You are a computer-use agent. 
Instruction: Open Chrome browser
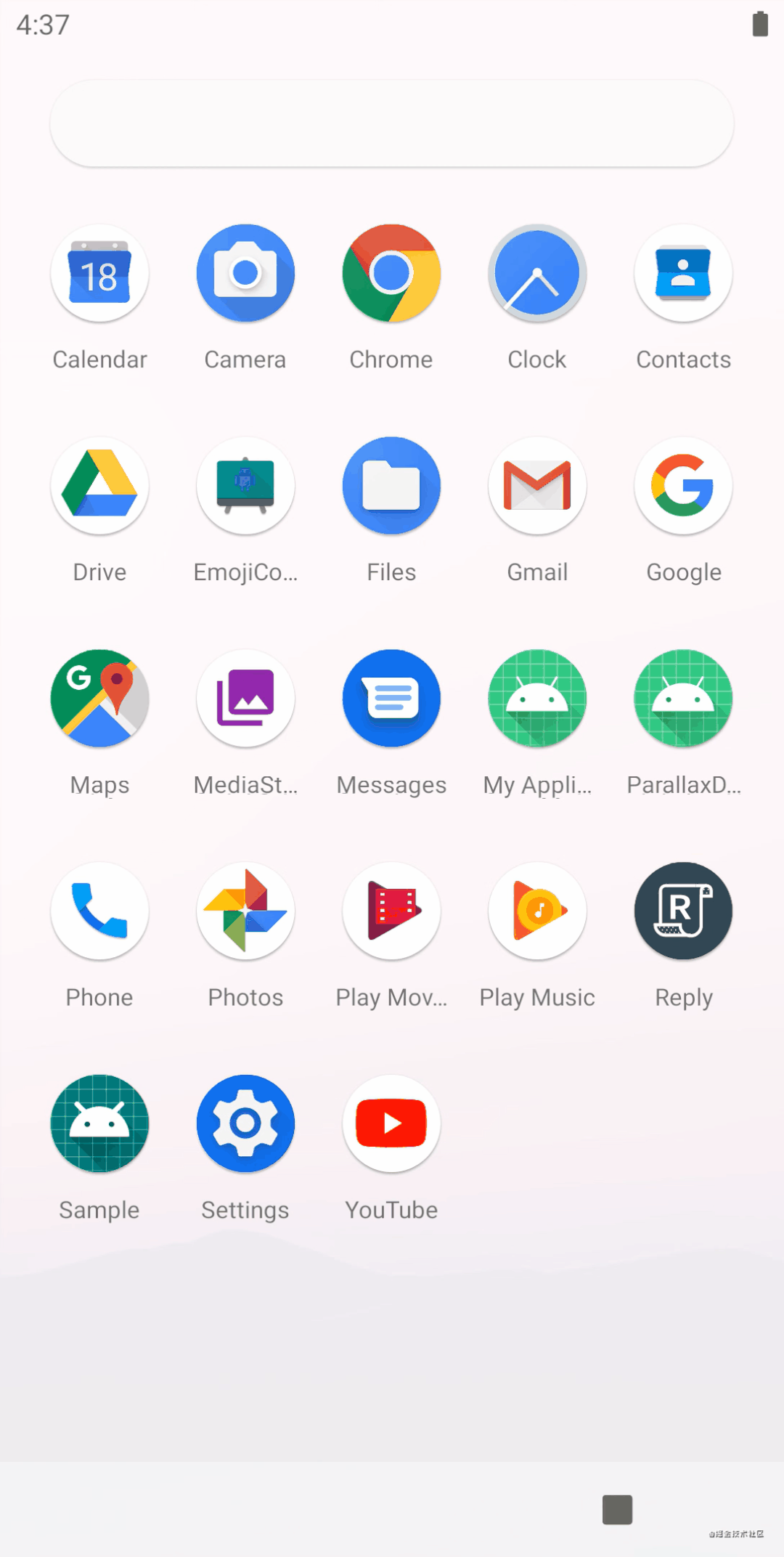(x=391, y=272)
